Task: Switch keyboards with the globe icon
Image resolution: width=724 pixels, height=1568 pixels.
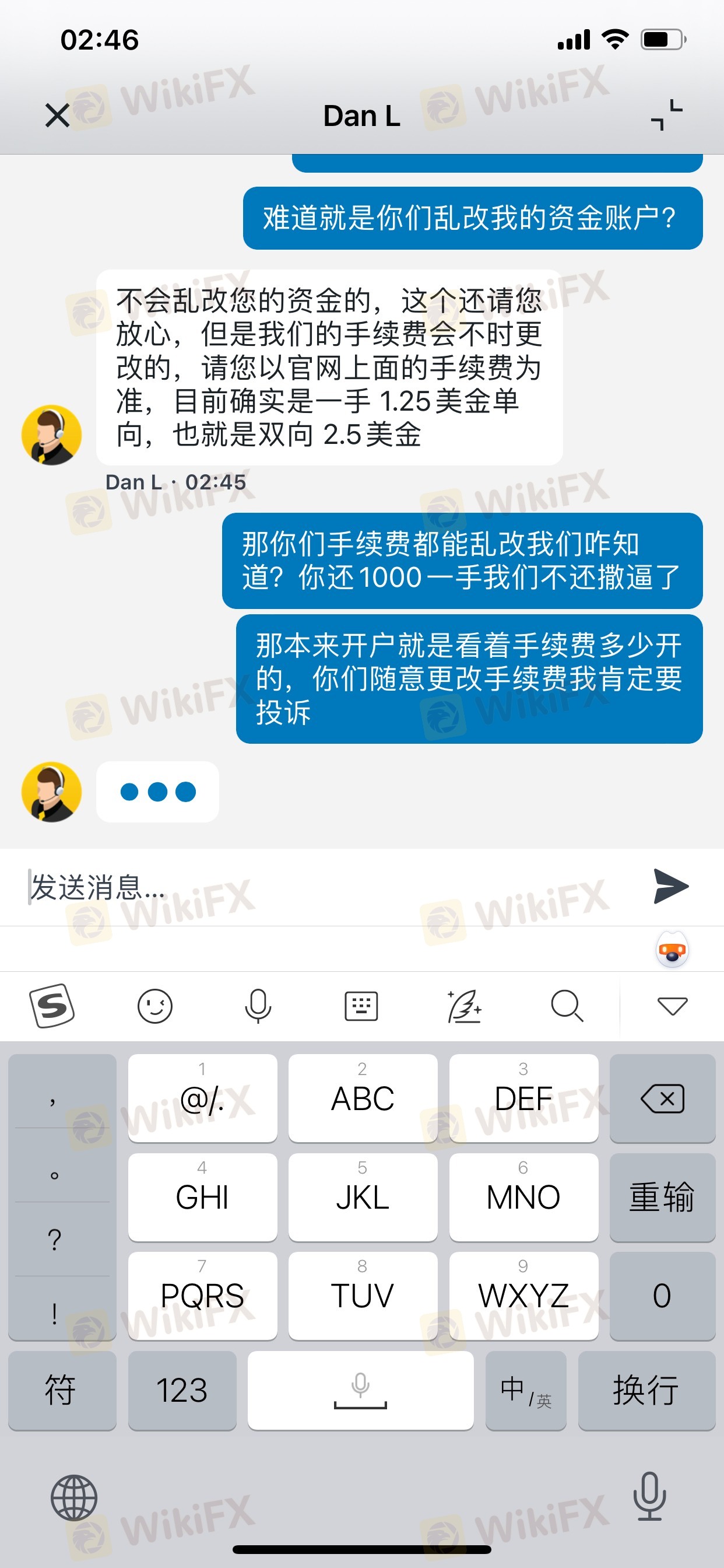Action: click(x=74, y=1497)
